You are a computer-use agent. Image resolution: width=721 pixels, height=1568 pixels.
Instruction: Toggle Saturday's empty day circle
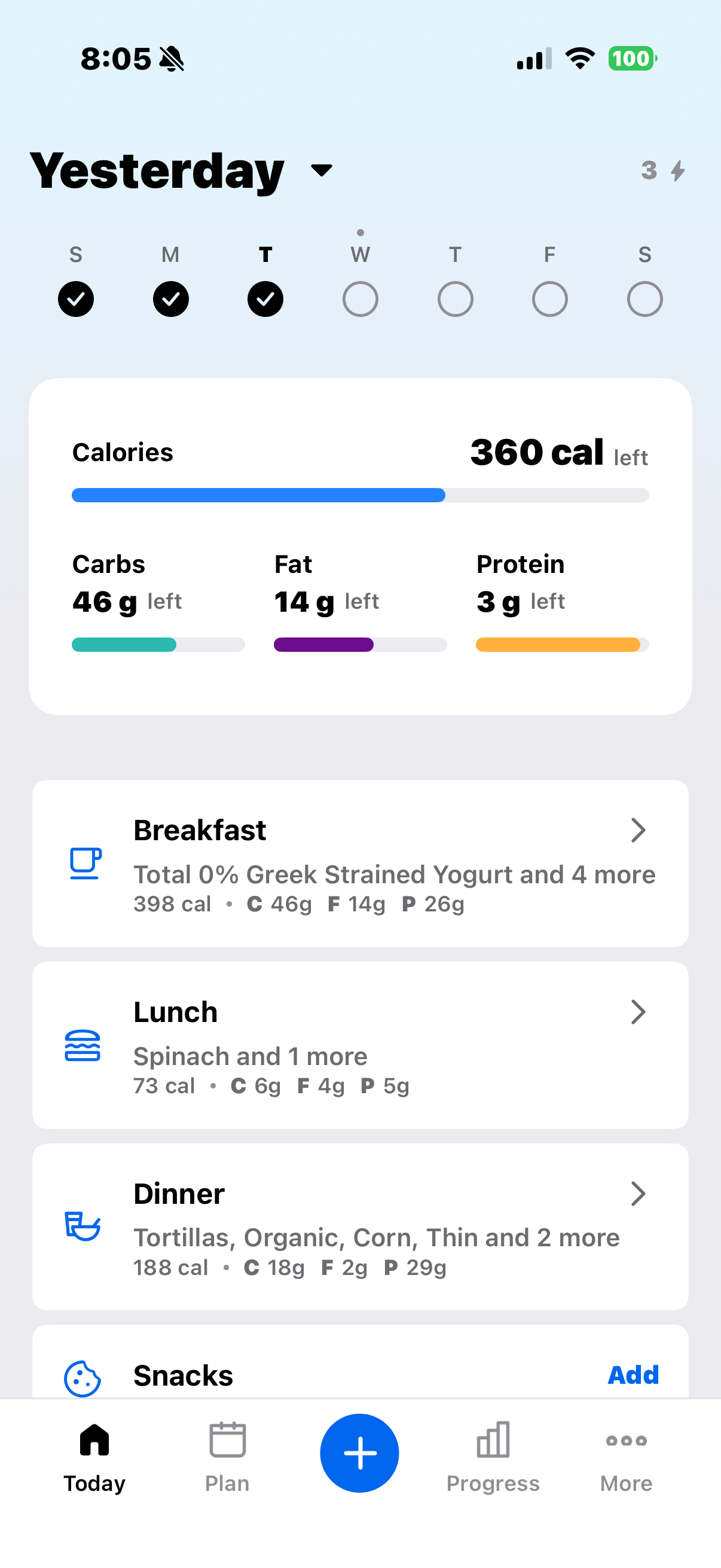pyautogui.click(x=644, y=299)
